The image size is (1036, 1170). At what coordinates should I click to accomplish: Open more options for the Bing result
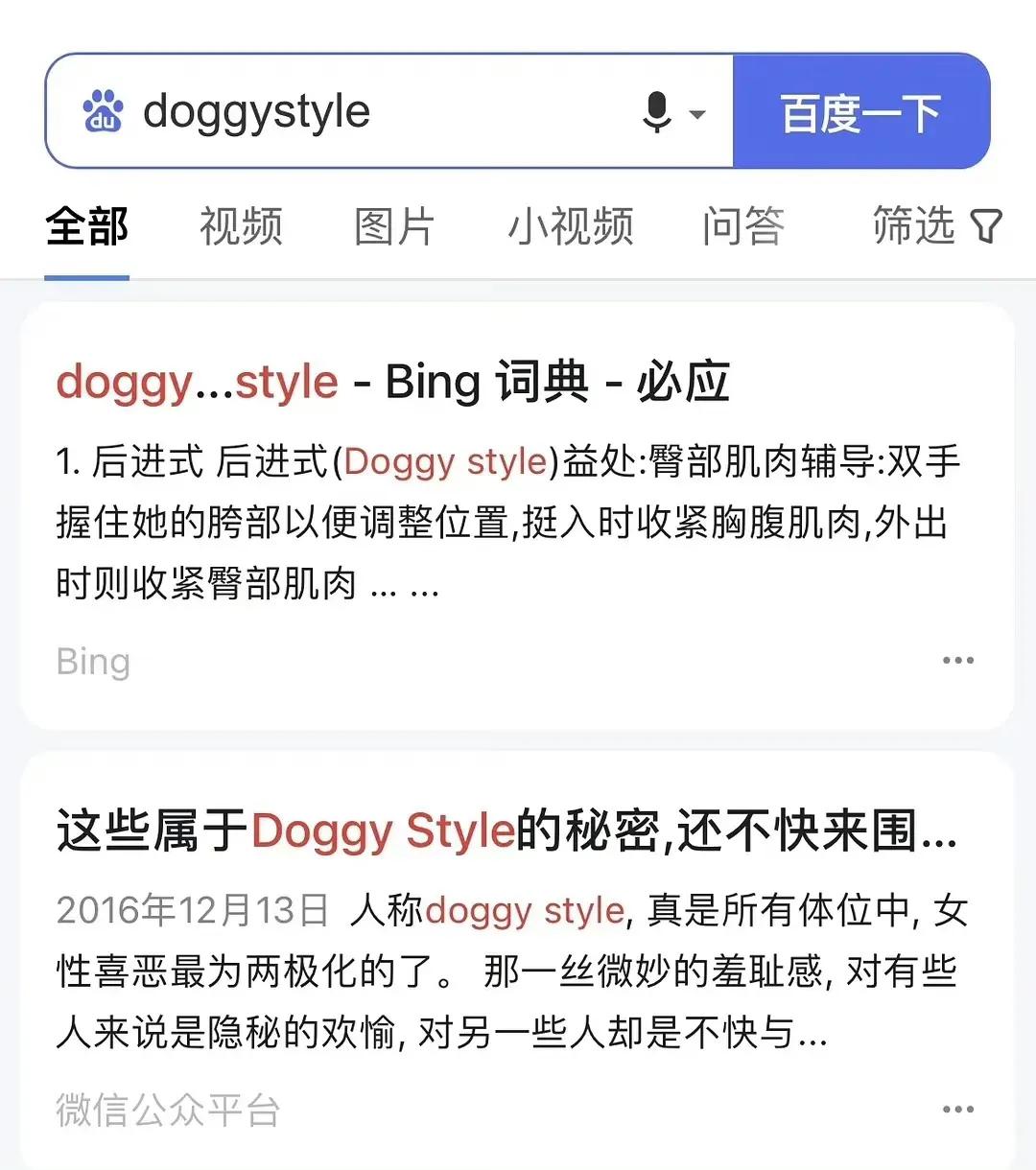pyautogui.click(x=957, y=661)
